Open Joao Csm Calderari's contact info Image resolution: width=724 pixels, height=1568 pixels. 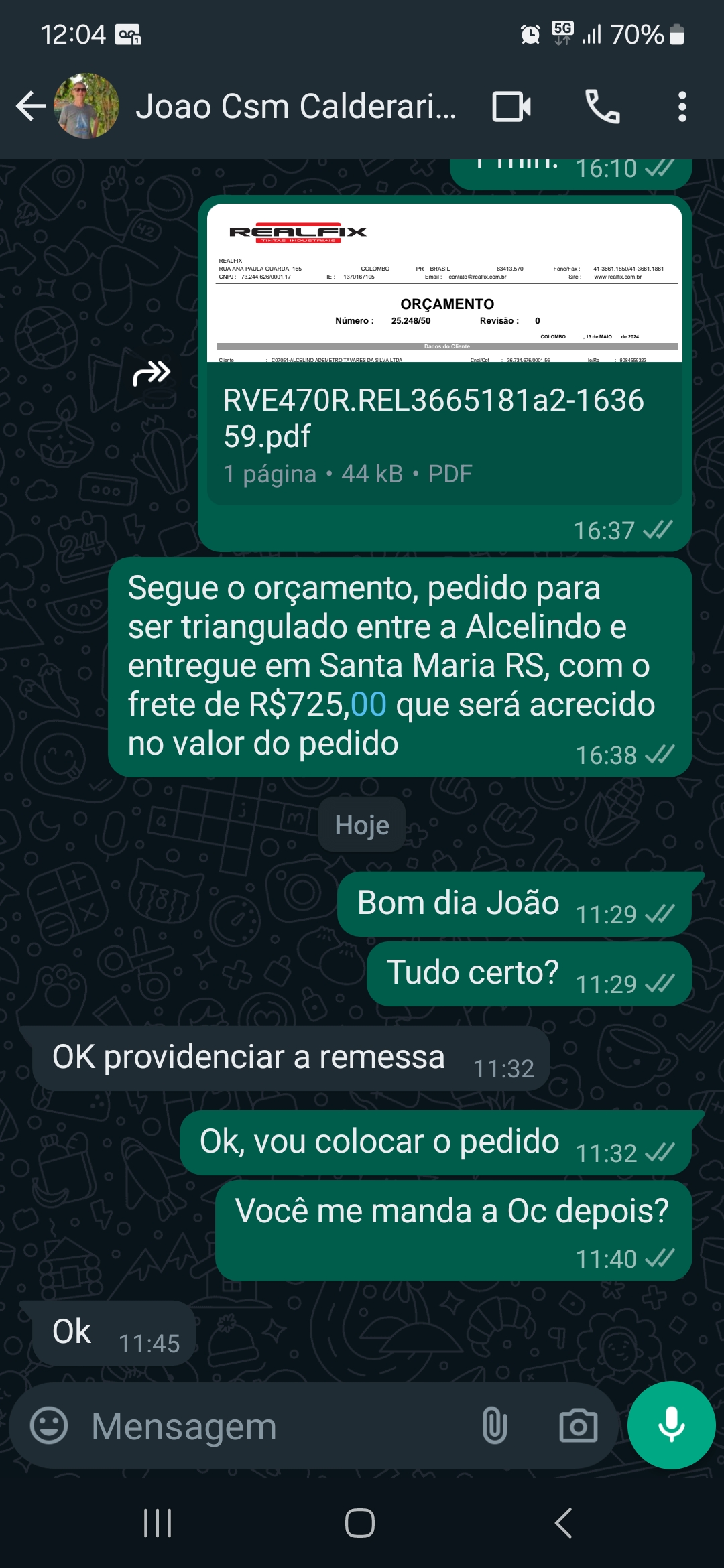(x=295, y=107)
